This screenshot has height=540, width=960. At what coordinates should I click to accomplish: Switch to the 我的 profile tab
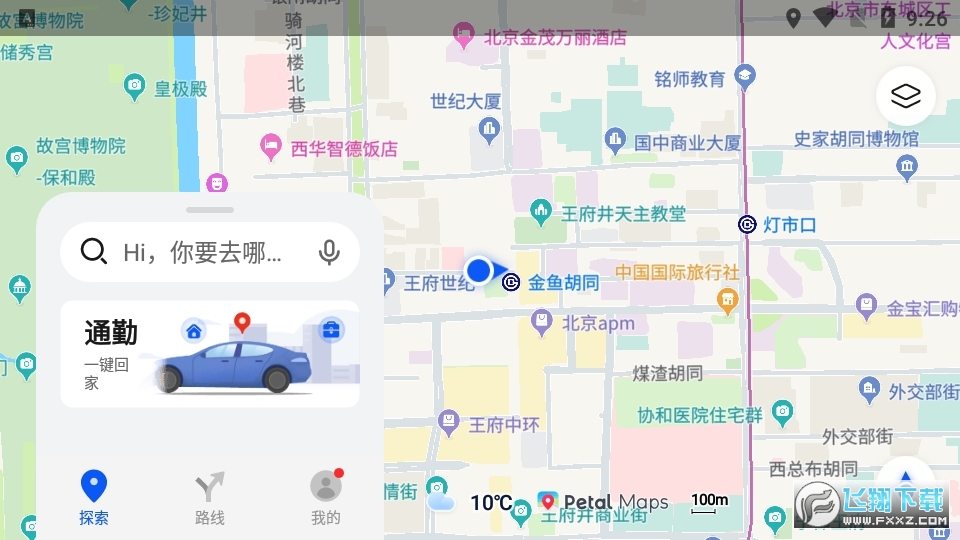click(x=326, y=497)
